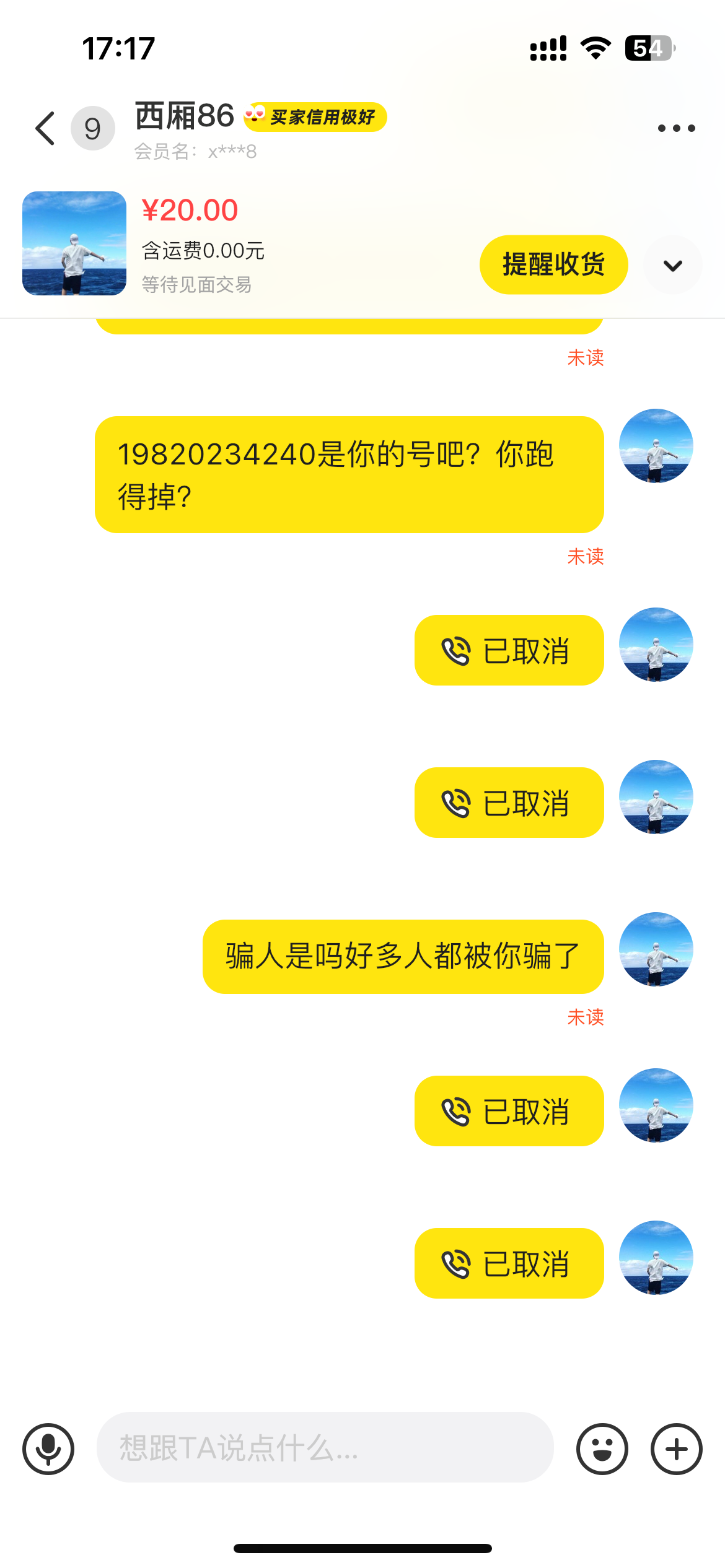Tap avatar beside the 骗人是吗 message
This screenshot has width=725, height=1568.
[656, 949]
